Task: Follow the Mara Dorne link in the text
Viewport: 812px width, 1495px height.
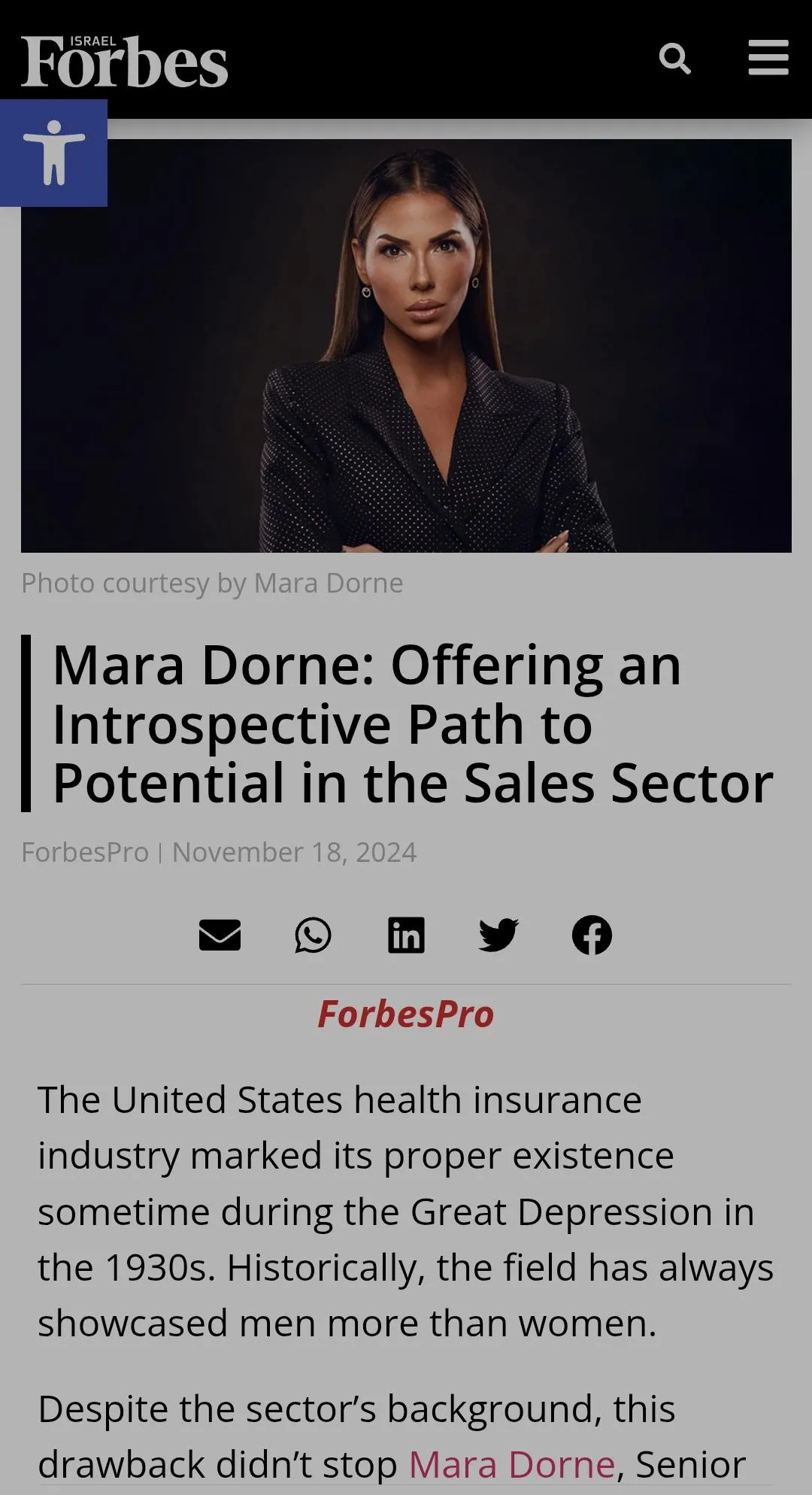Action: click(512, 1464)
